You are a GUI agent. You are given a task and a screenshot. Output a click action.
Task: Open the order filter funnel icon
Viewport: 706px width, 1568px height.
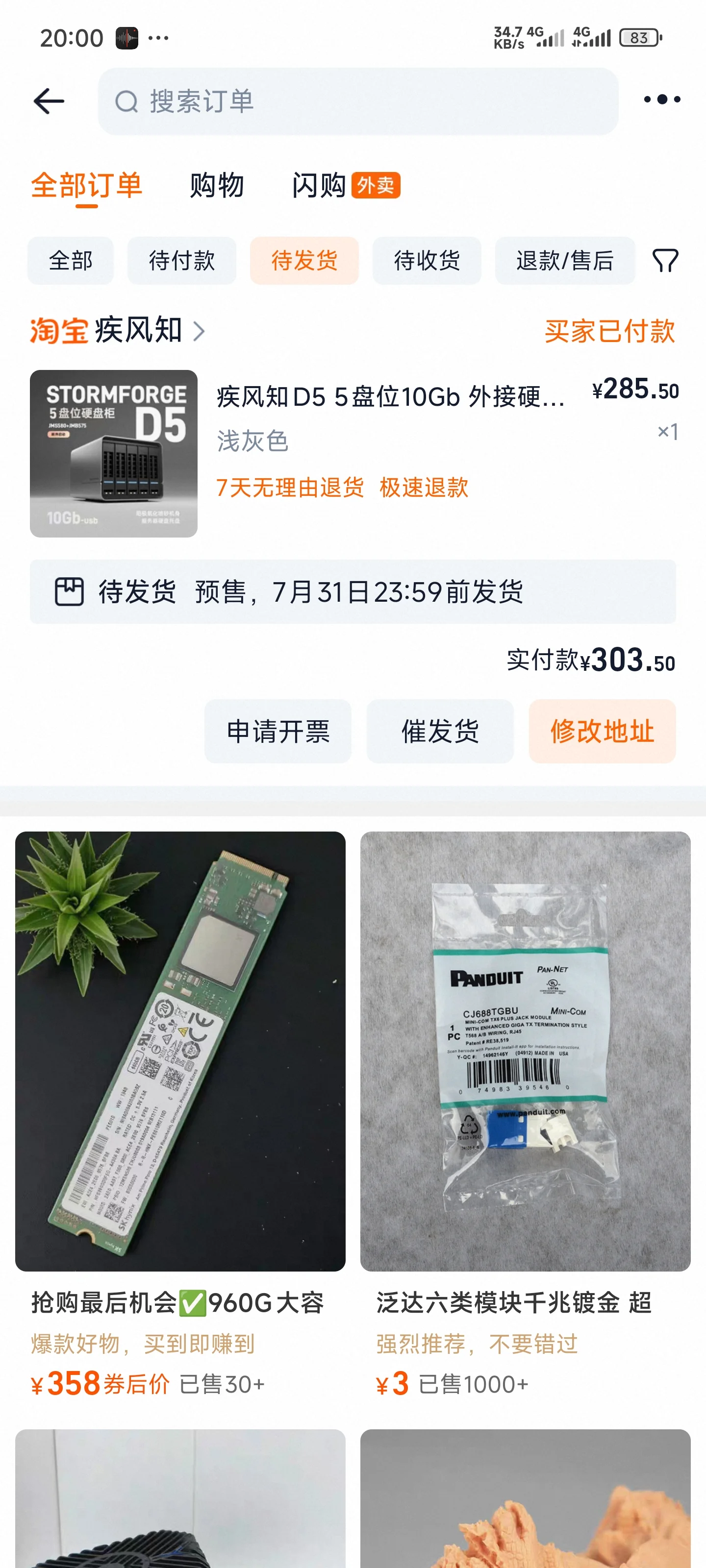point(665,261)
